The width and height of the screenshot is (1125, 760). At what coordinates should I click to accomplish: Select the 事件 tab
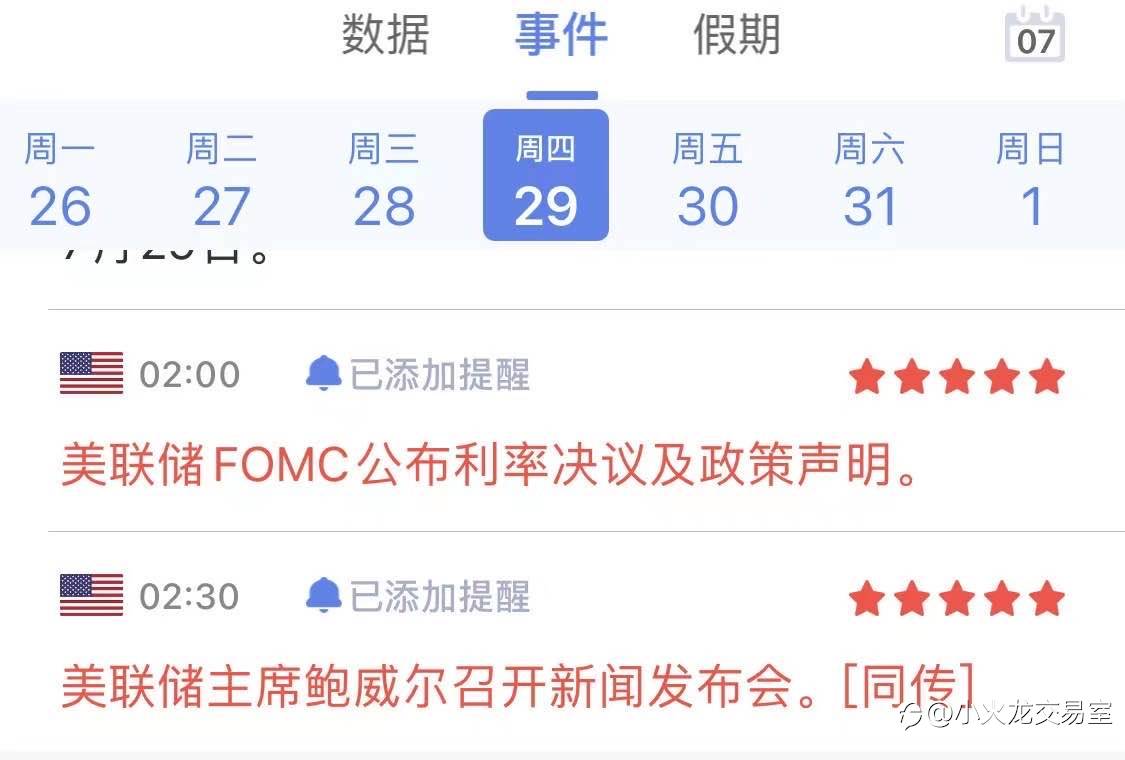click(561, 35)
